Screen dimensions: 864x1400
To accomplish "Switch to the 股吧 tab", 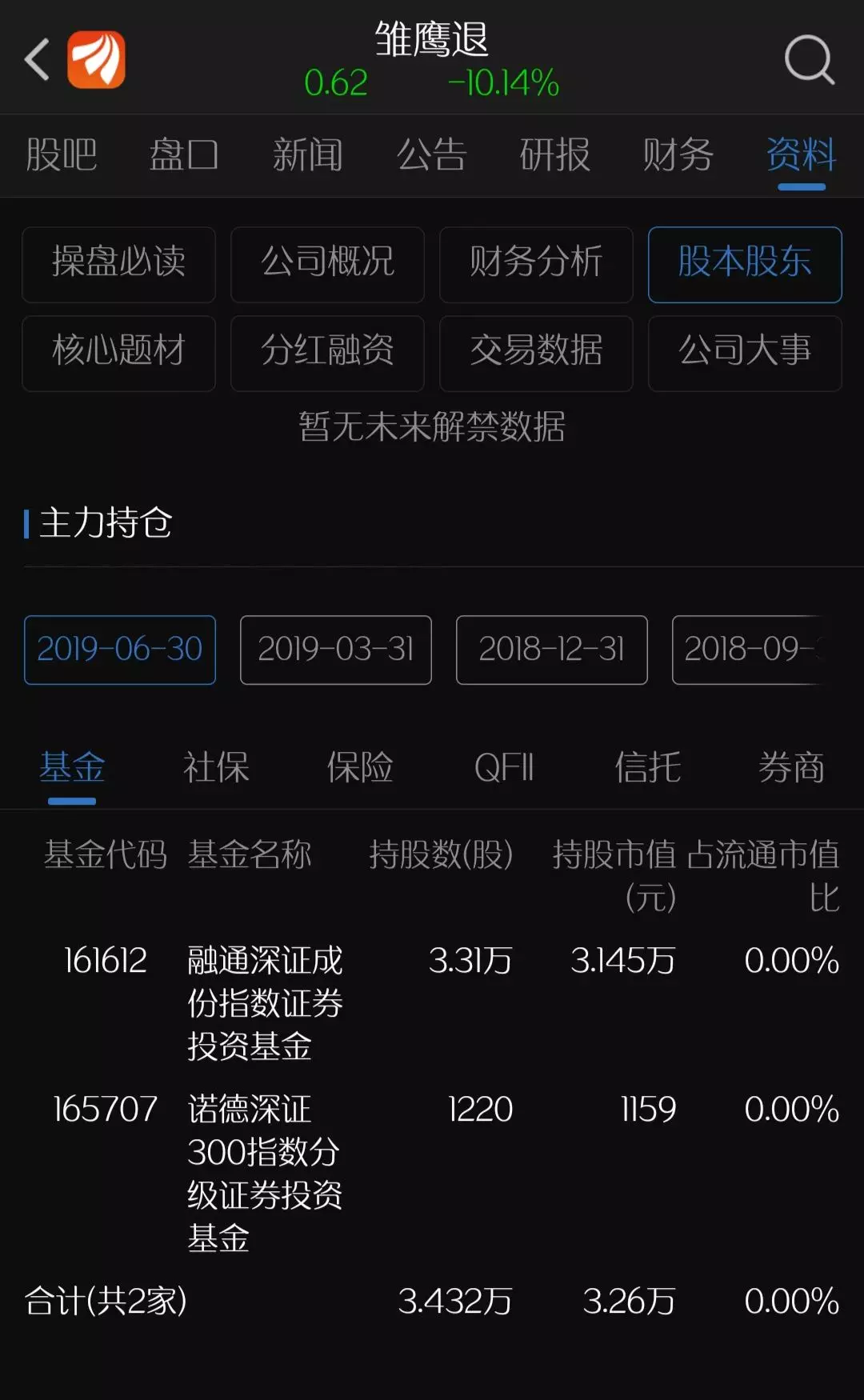I will (x=62, y=154).
